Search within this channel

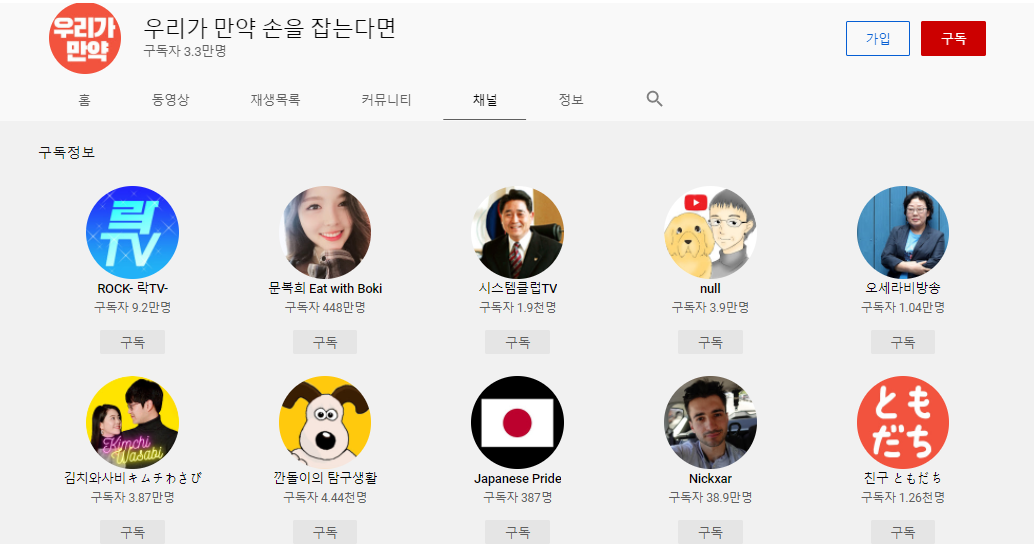pyautogui.click(x=655, y=99)
